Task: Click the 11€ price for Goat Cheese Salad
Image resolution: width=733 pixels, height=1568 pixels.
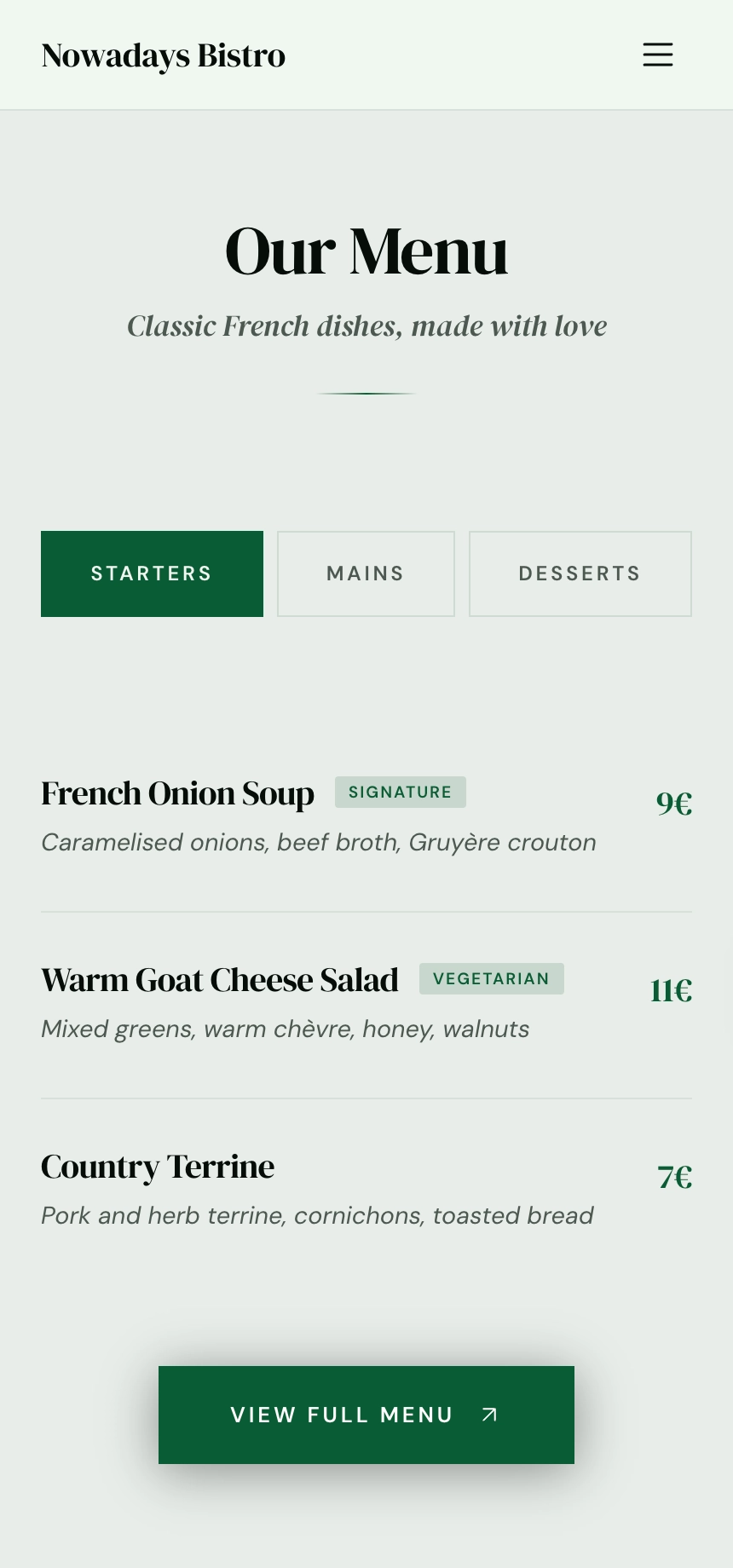Action: pyautogui.click(x=670, y=990)
